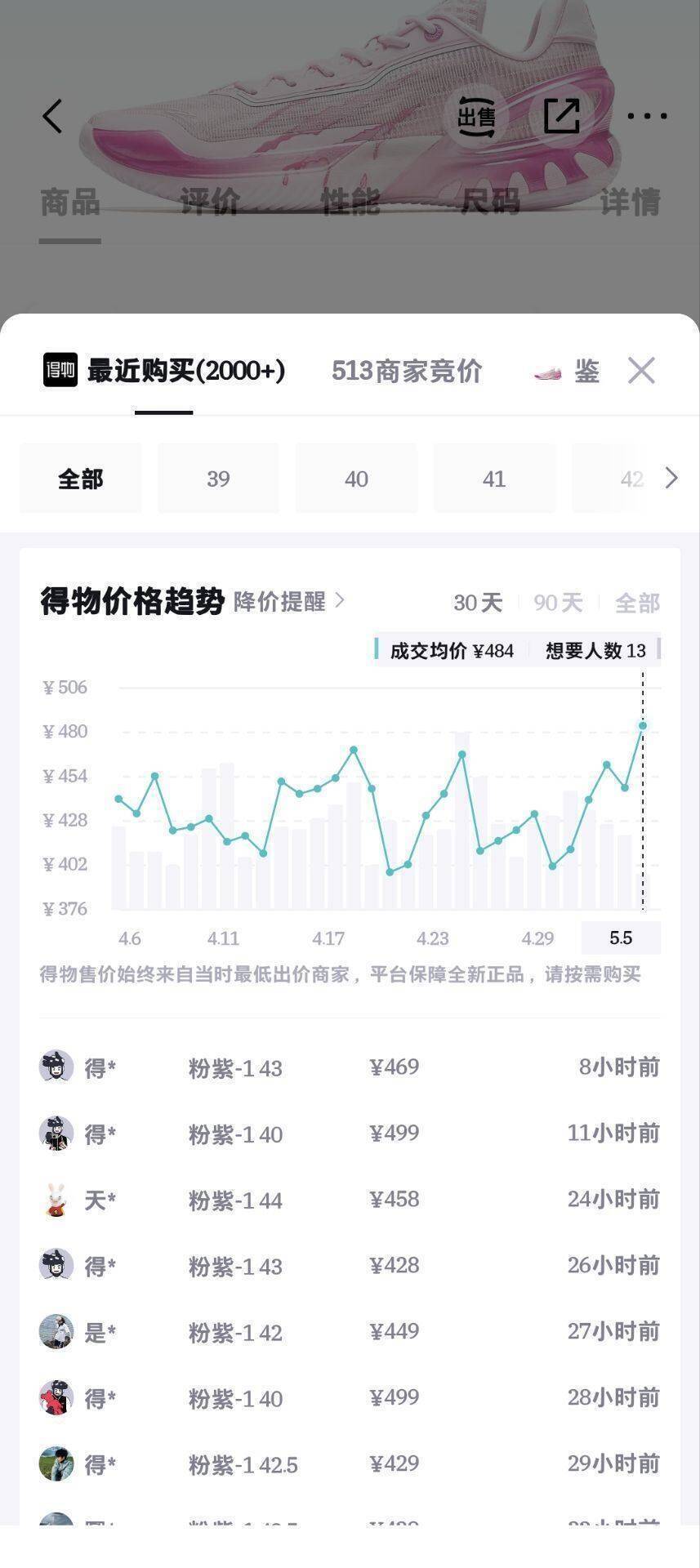This screenshot has width=700, height=1568.
Task: Open the 降价提醒 price drop alert
Action: [x=289, y=602]
